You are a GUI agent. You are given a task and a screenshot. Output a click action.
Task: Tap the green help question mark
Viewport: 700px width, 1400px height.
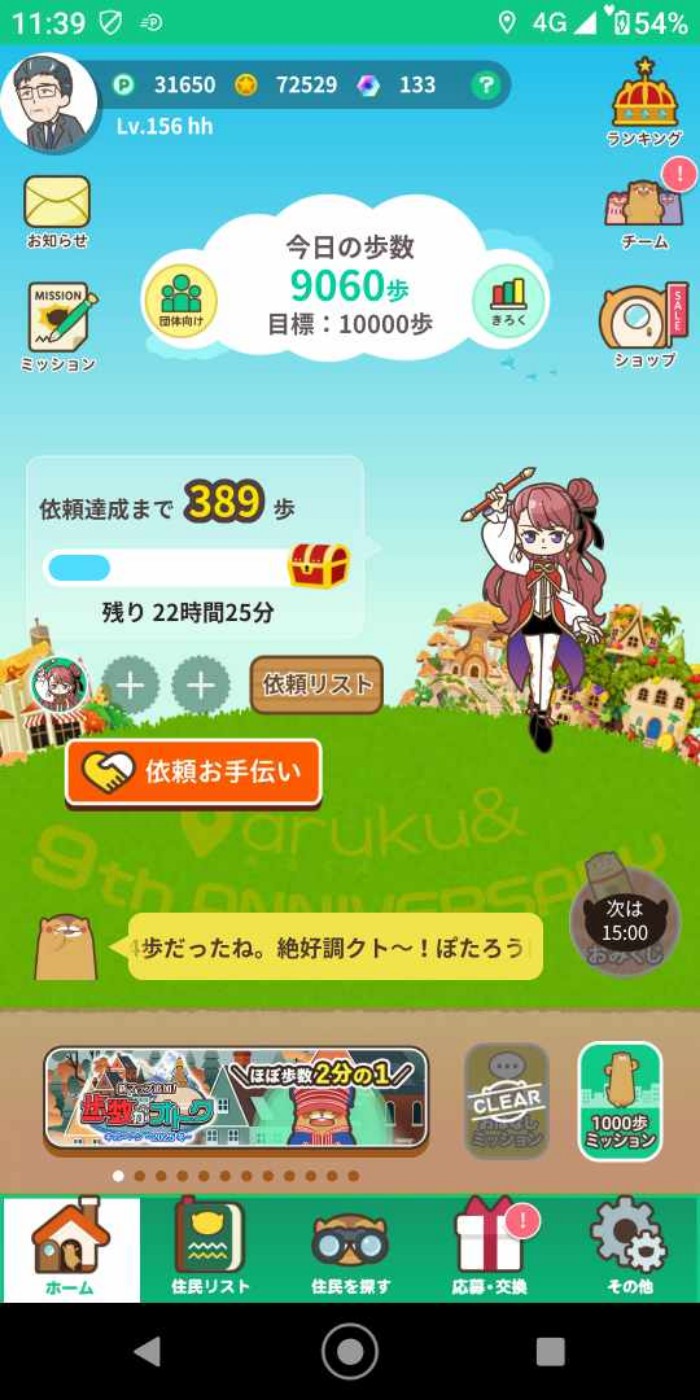pyautogui.click(x=485, y=86)
